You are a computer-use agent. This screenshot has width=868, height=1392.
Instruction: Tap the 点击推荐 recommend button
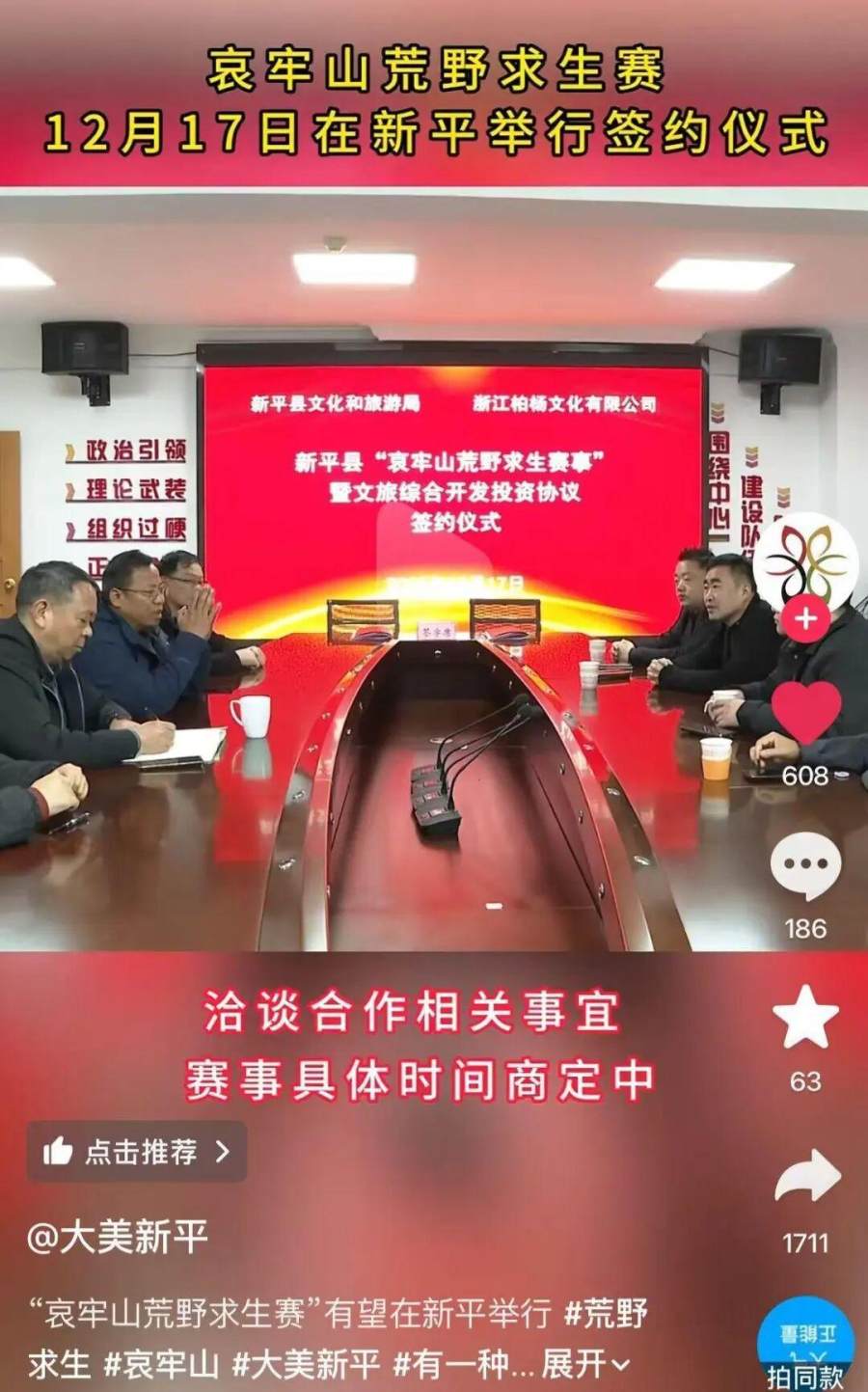pos(137,1152)
